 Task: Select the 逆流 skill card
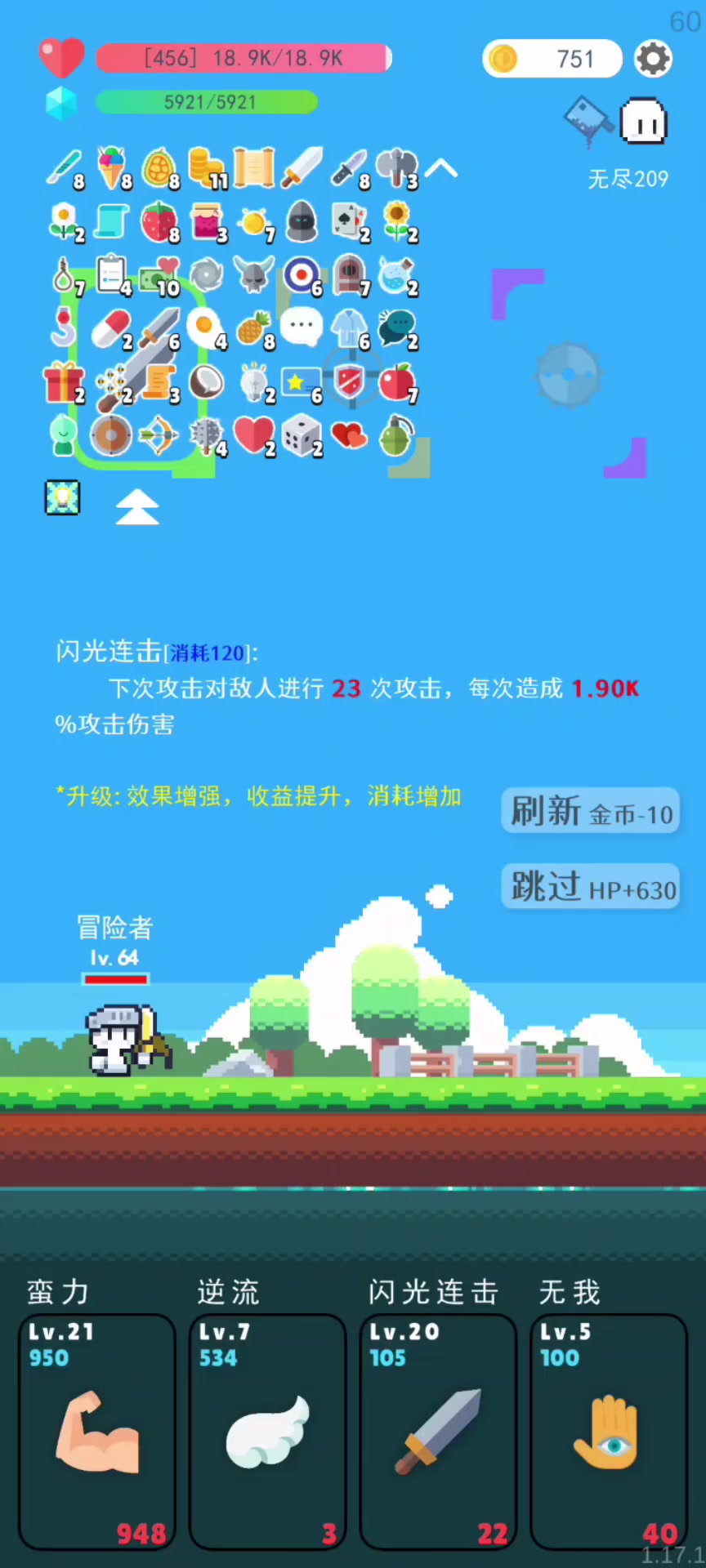coord(268,1432)
